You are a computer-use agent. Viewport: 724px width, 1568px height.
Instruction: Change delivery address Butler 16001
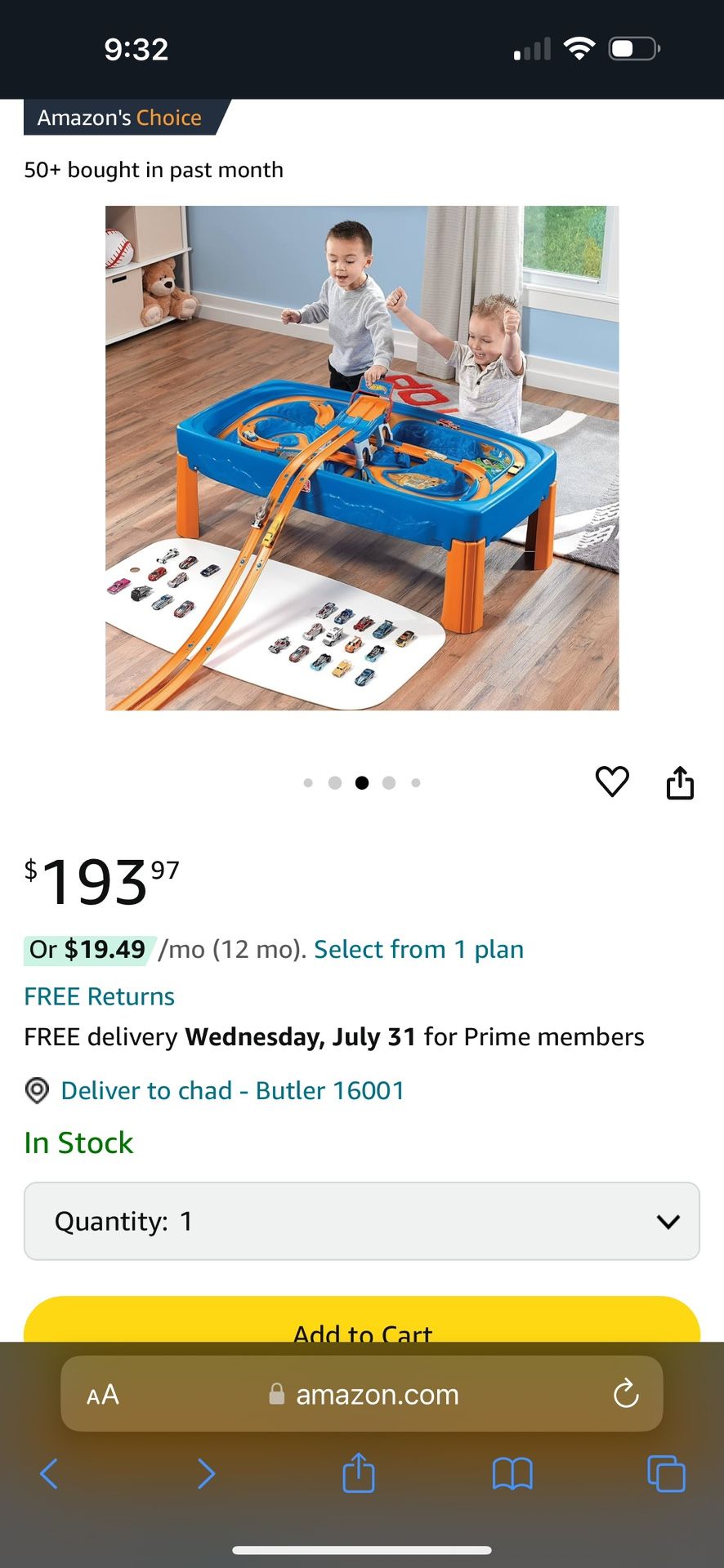232,1090
